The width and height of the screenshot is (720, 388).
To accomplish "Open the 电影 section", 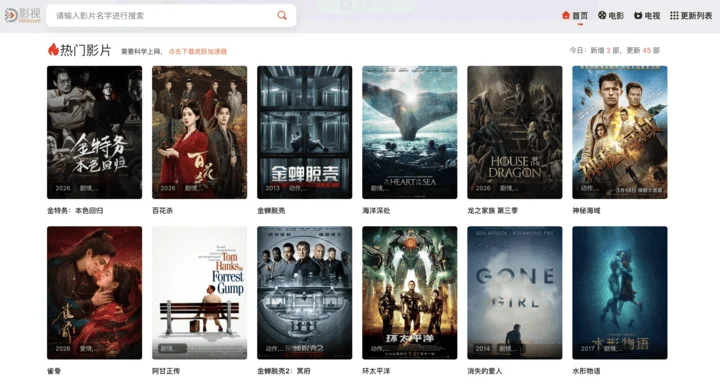I will pos(611,16).
